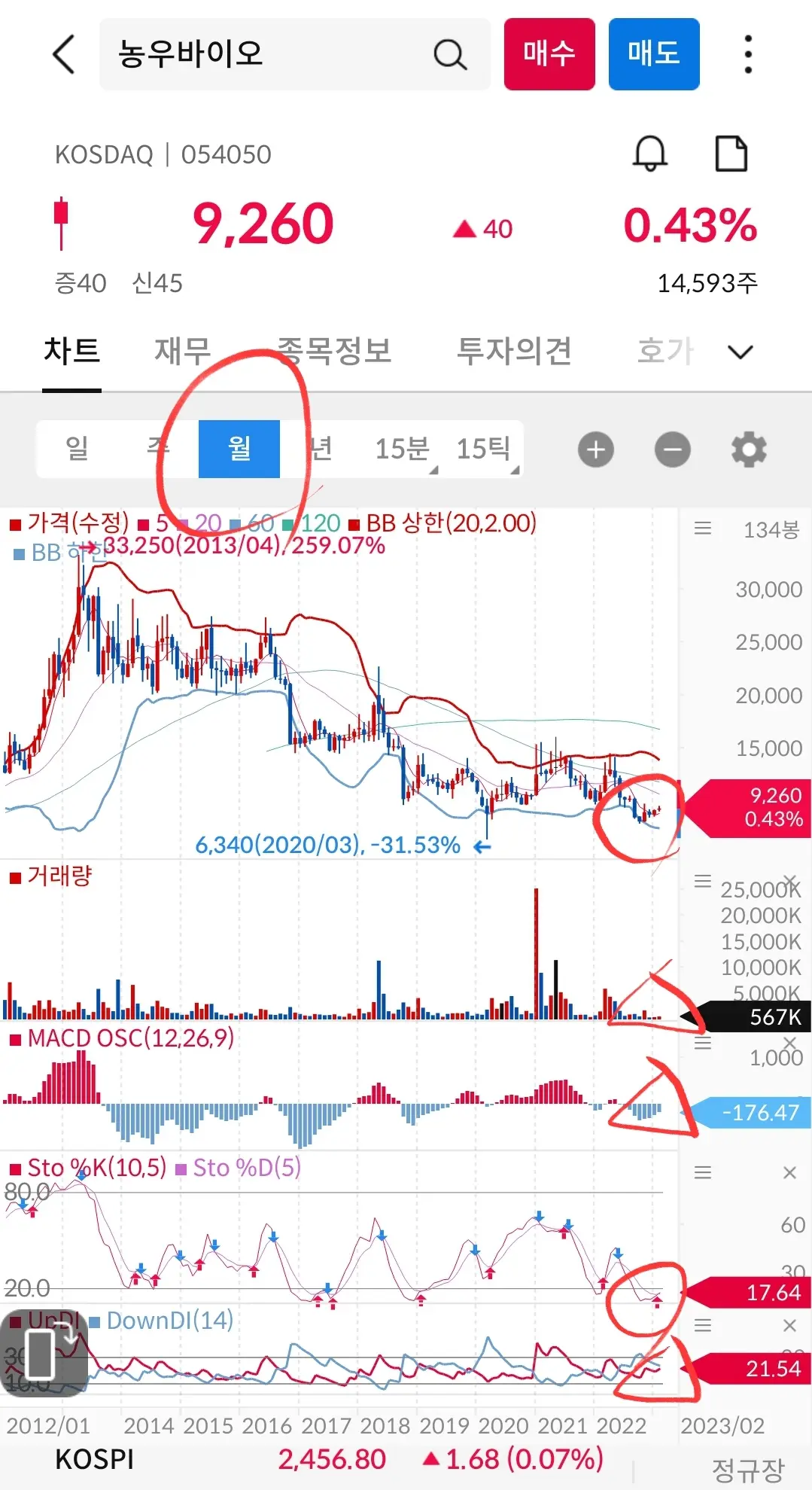812x1490 pixels.
Task: Open the 투자의견 opinions tab
Action: click(514, 350)
